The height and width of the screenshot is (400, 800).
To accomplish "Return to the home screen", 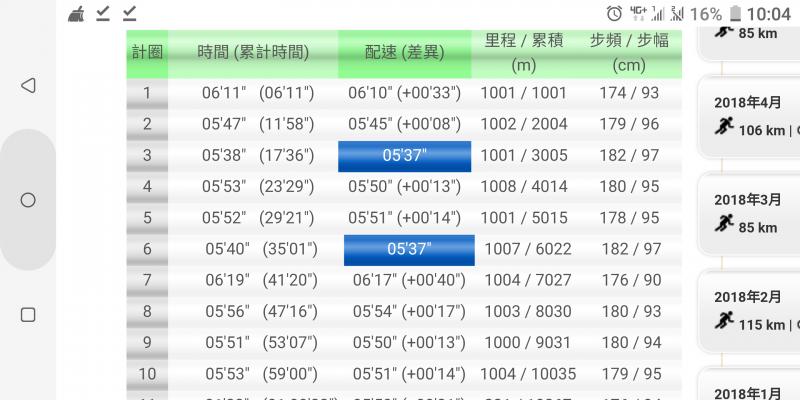I will click(x=28, y=200).
